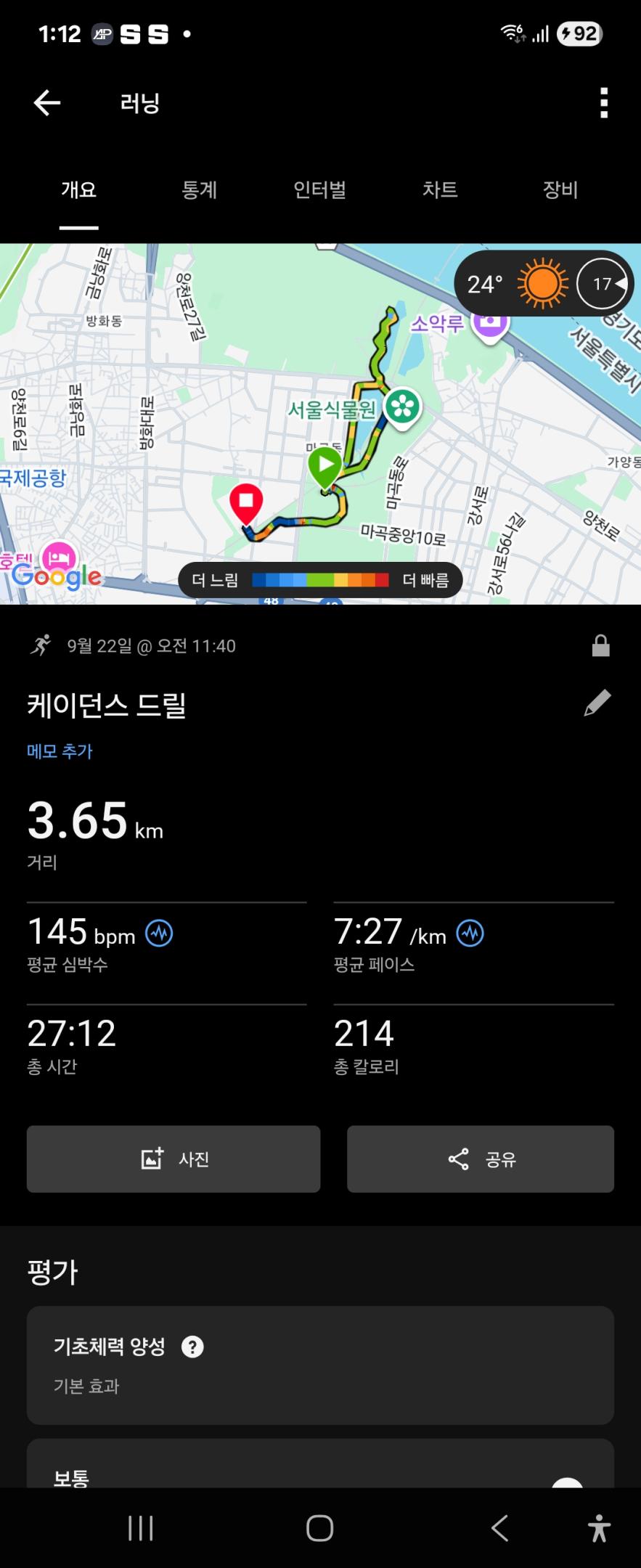Tap the system home button
The width and height of the screenshot is (641, 1568).
pos(319,1528)
